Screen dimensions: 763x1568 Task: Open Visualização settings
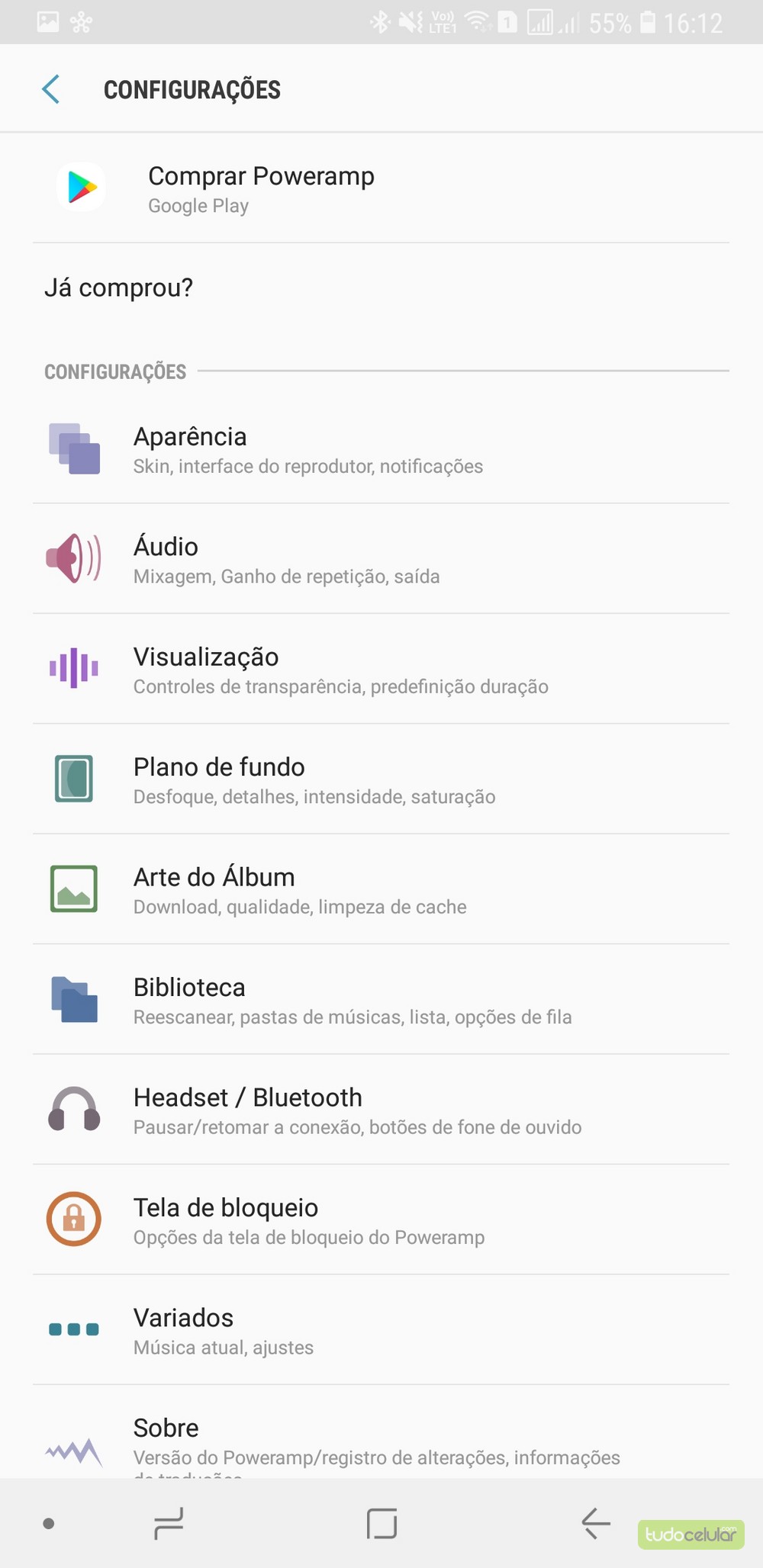click(381, 669)
